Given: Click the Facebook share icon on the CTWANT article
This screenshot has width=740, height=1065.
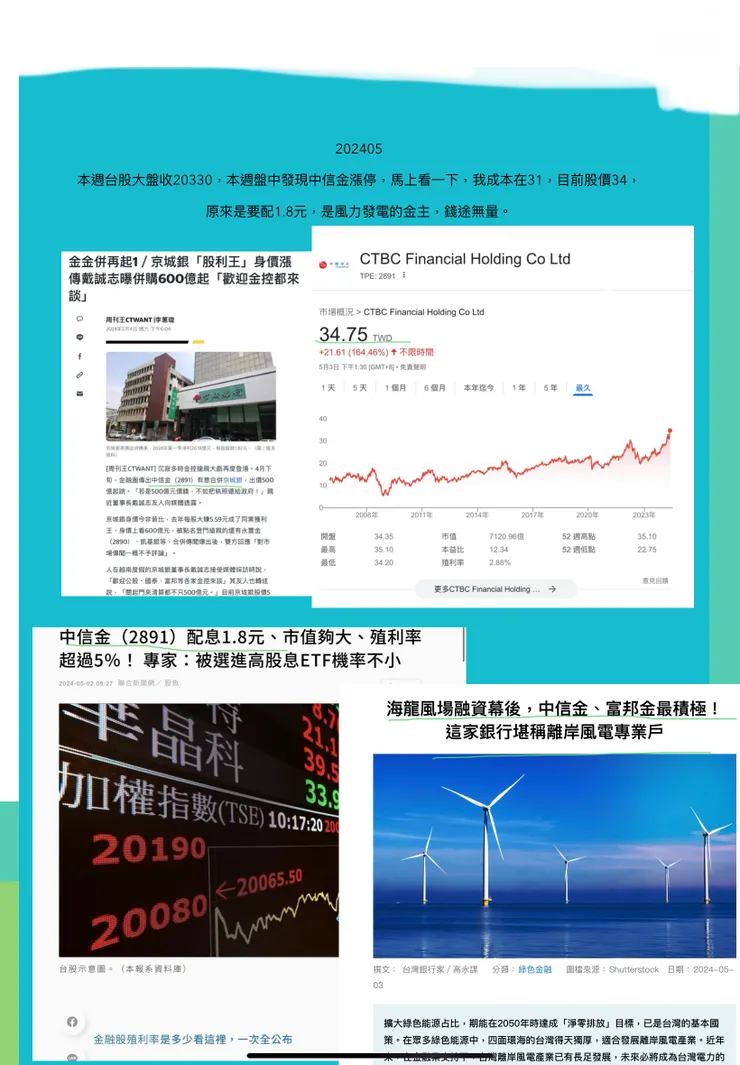Looking at the screenshot, I should click(x=80, y=357).
